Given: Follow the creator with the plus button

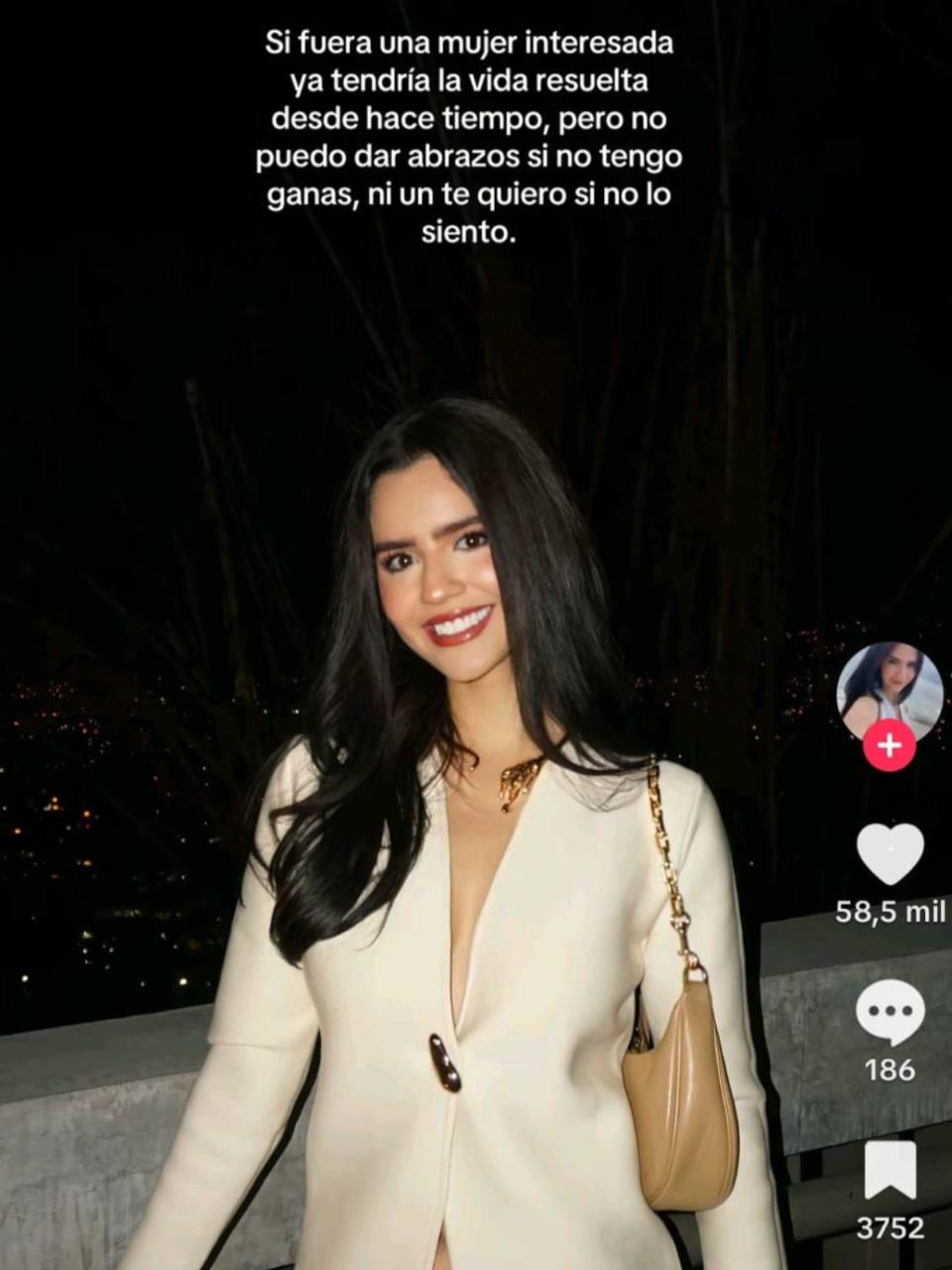Looking at the screenshot, I should (x=890, y=744).
